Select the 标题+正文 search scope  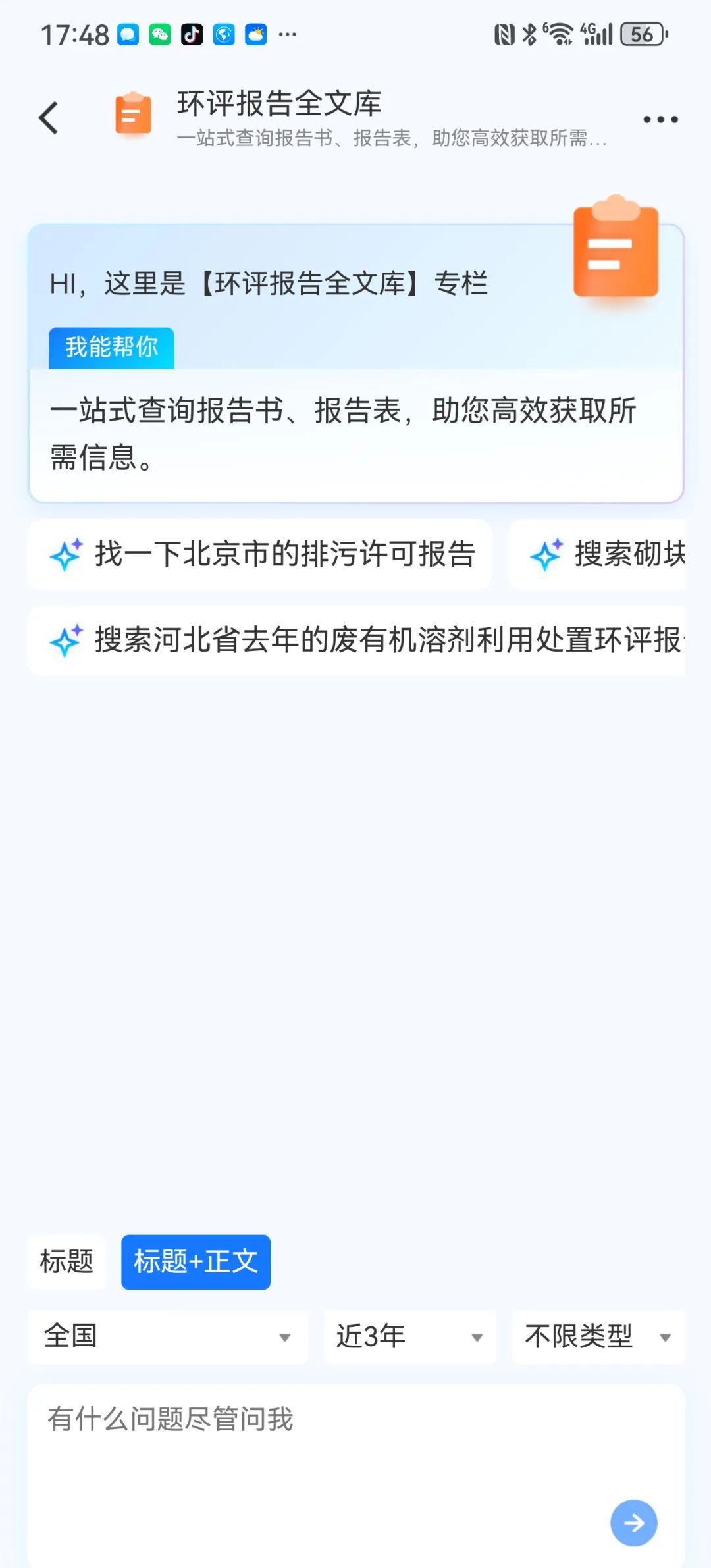point(196,1261)
